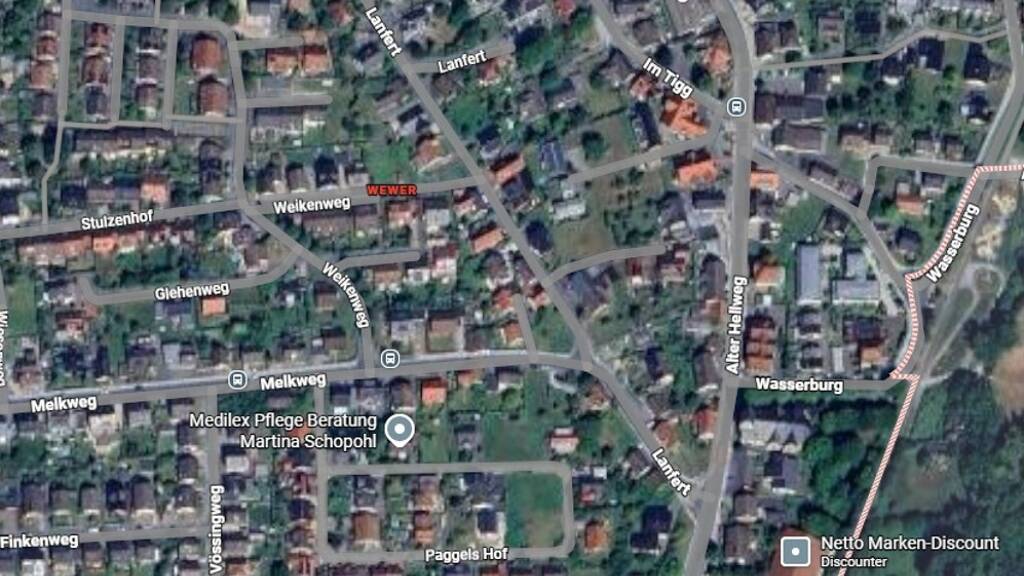Viewport: 1024px width, 576px height.
Task: Tap the bus stop icon near Im Tigg
Action: pyautogui.click(x=737, y=106)
